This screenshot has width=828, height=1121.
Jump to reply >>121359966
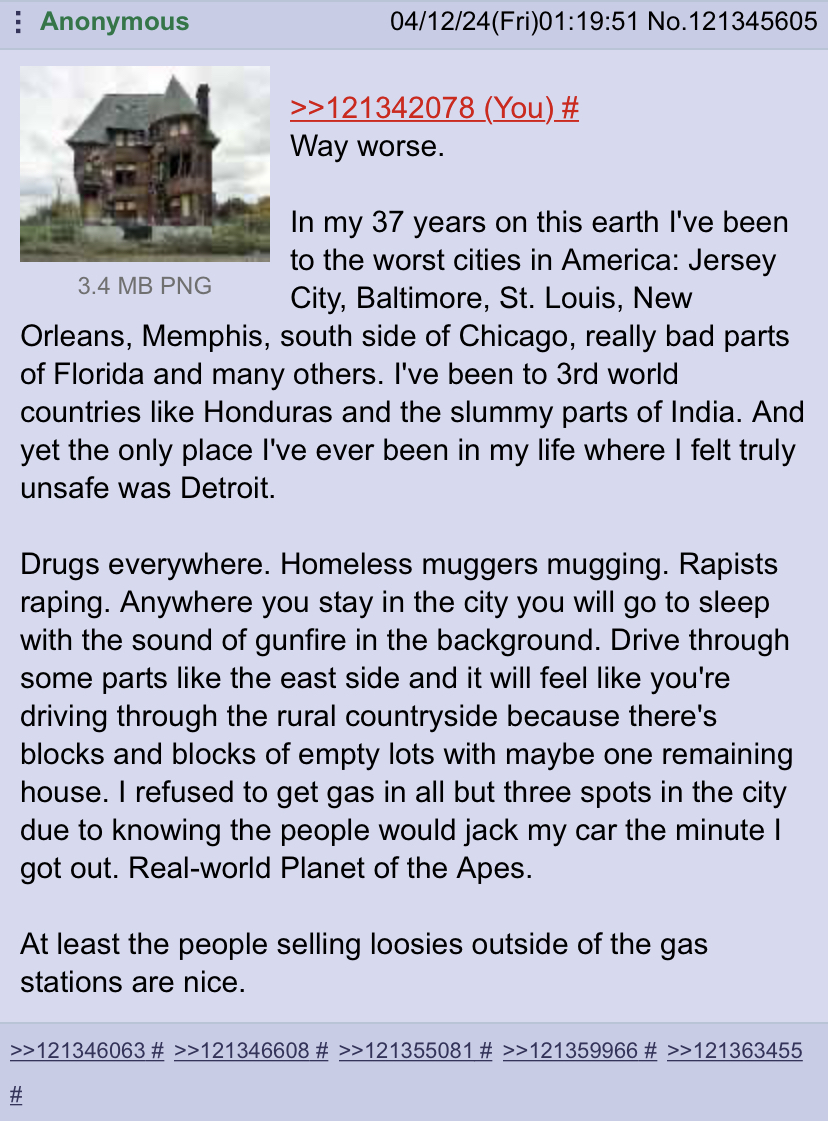[571, 1050]
